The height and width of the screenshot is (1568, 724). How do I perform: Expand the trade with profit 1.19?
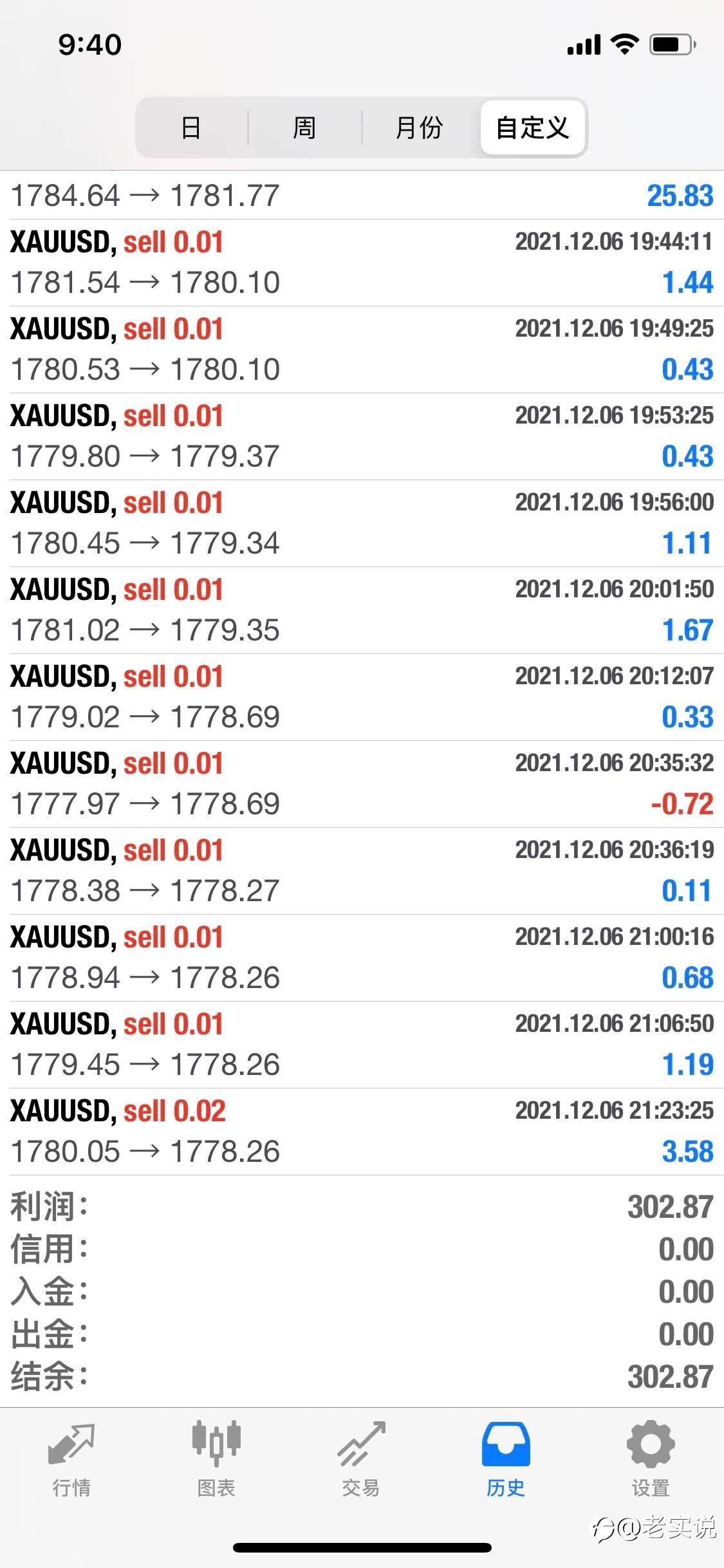pyautogui.click(x=362, y=1045)
